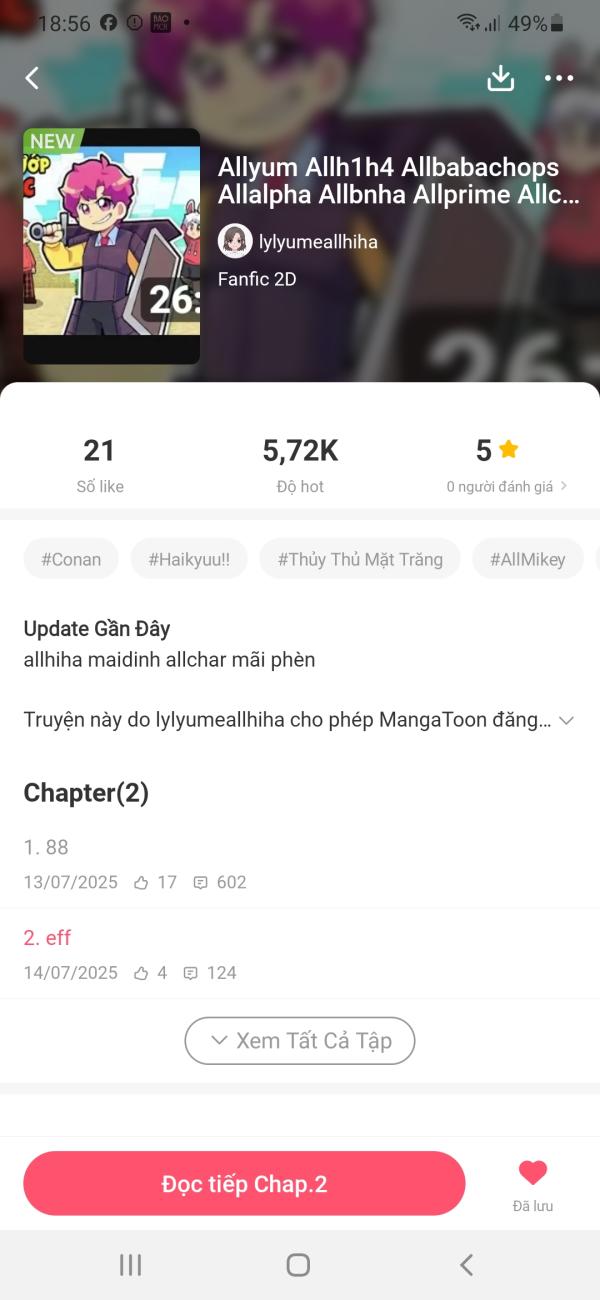This screenshot has height=1300, width=600.
Task: Open the story cover thumbnail
Action: pyautogui.click(x=112, y=246)
